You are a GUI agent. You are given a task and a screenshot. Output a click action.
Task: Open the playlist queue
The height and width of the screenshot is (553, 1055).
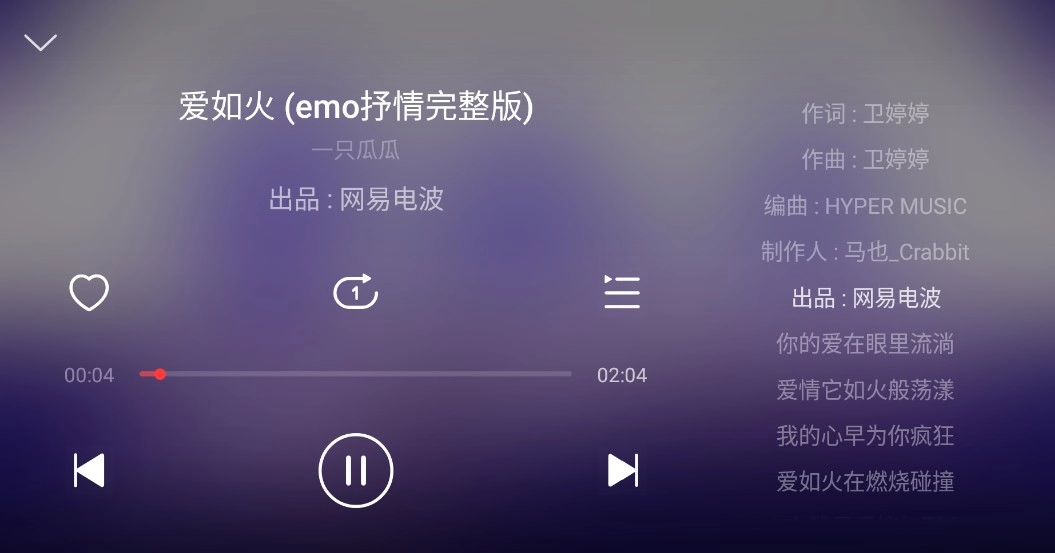(x=621, y=292)
